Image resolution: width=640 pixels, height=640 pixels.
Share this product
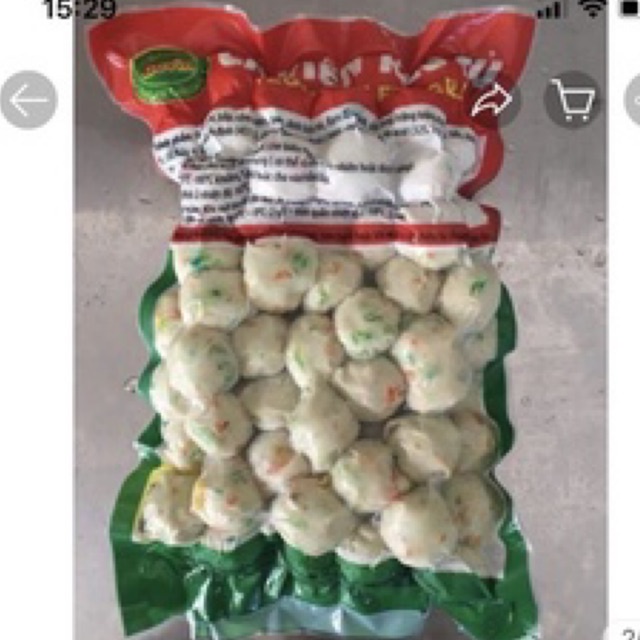pos(492,100)
